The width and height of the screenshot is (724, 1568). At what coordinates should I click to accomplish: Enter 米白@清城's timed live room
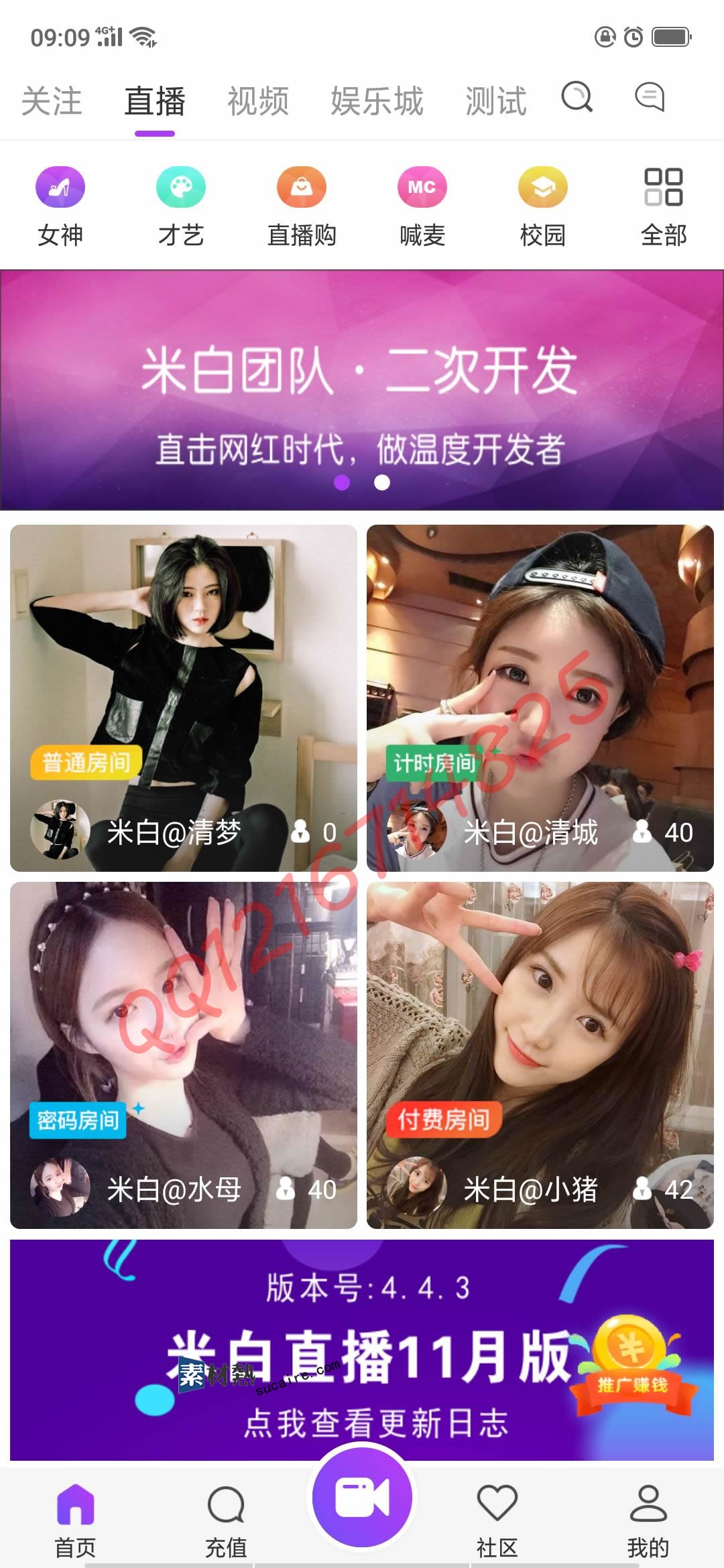540,697
